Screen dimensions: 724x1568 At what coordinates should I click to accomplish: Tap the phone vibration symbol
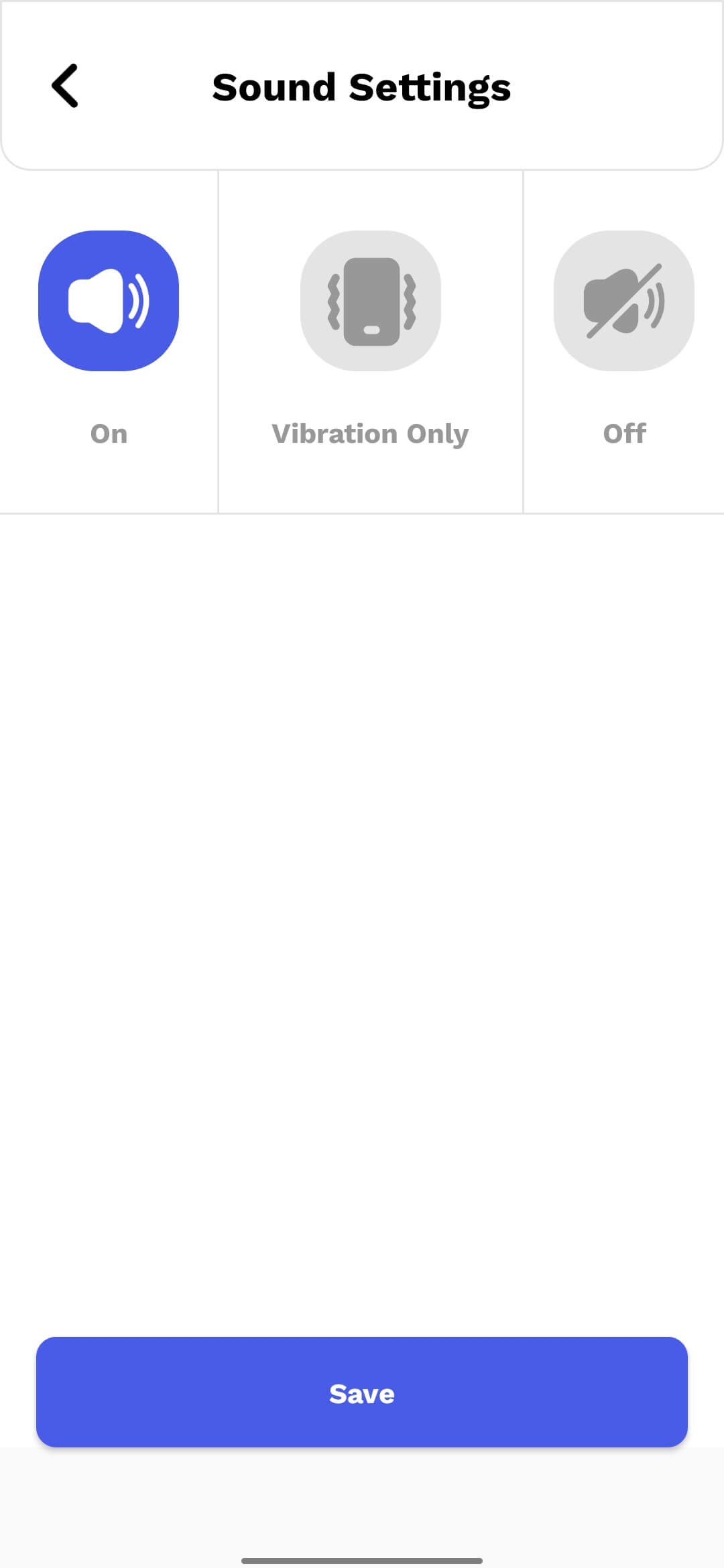[x=371, y=301]
